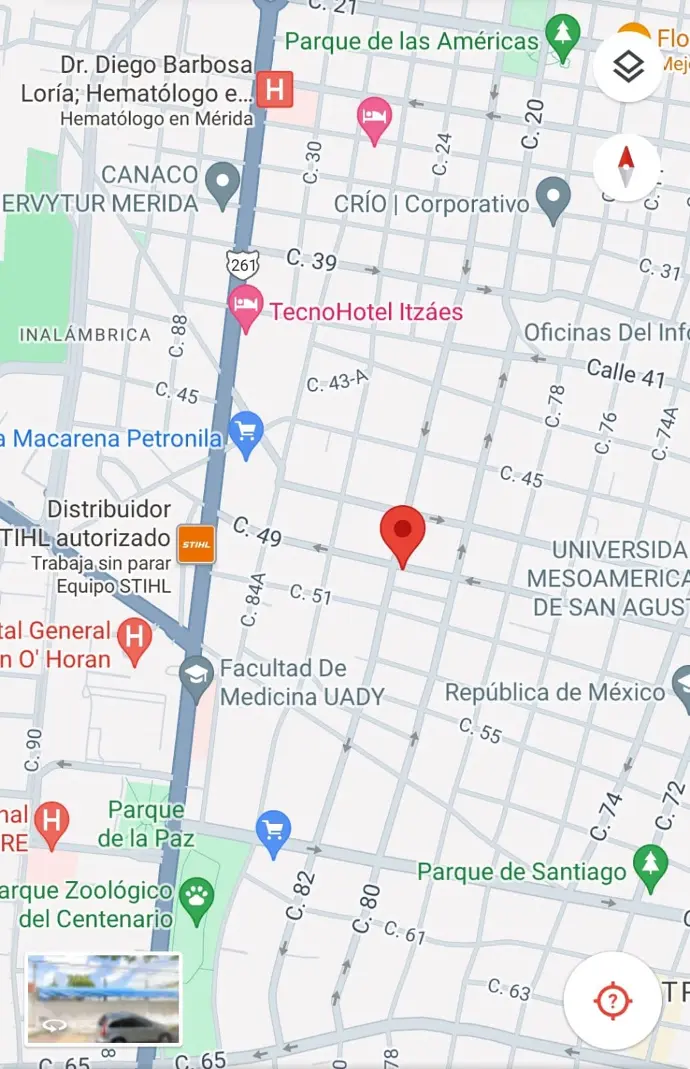Tap the compass to reset north

coord(627,168)
